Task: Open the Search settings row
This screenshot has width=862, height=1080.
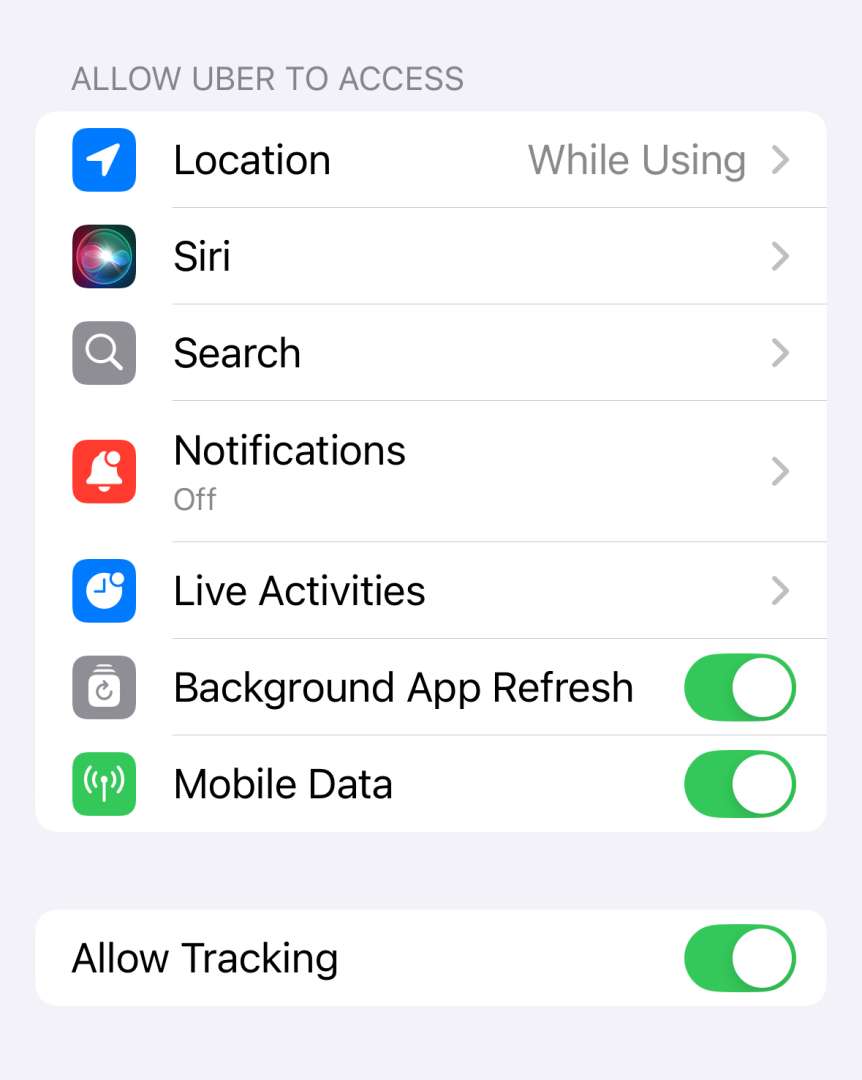Action: coord(430,353)
